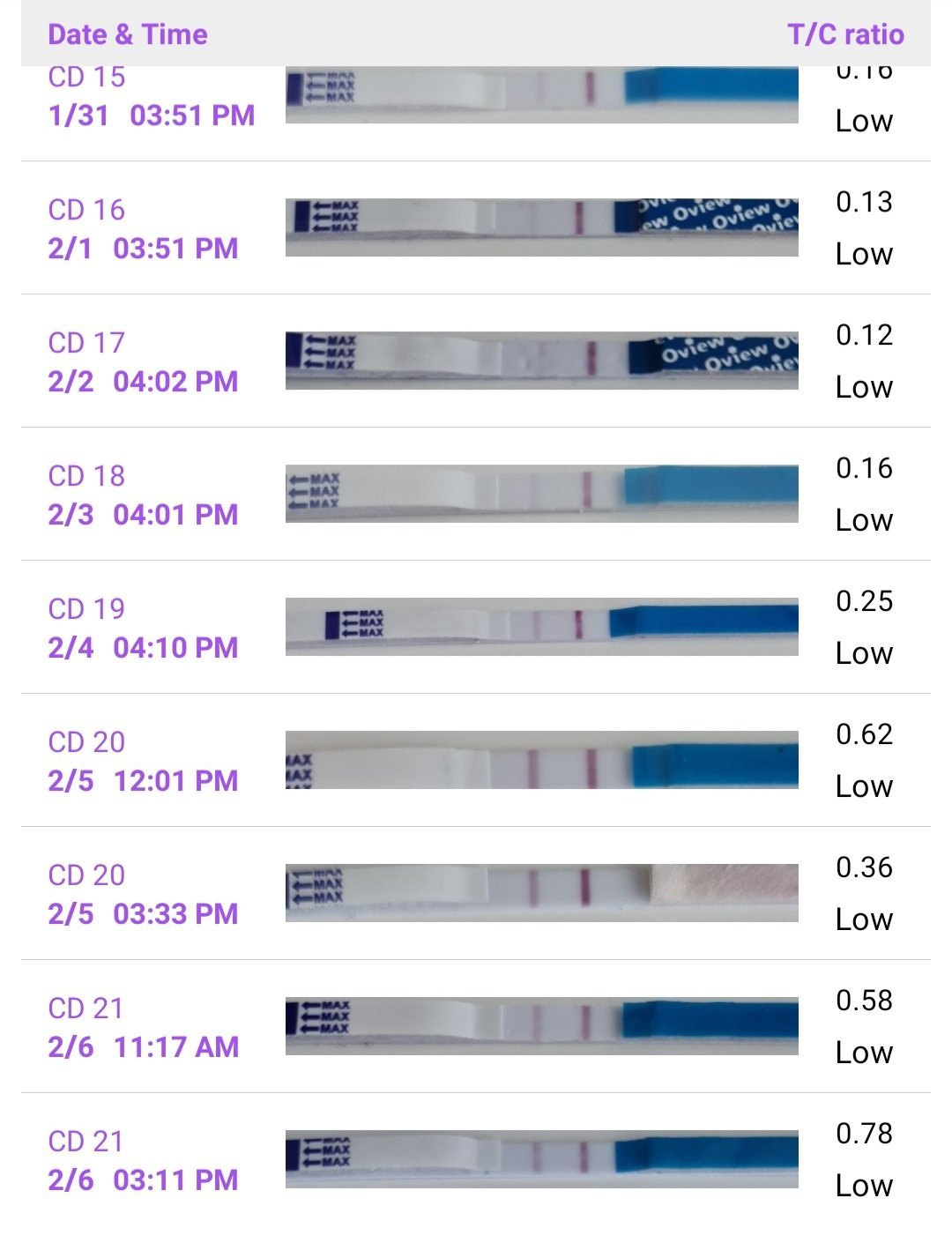Open the 2/5 03:33 PM test entry
Viewport: 952px width, 1243px height.
pyautogui.click(x=476, y=893)
